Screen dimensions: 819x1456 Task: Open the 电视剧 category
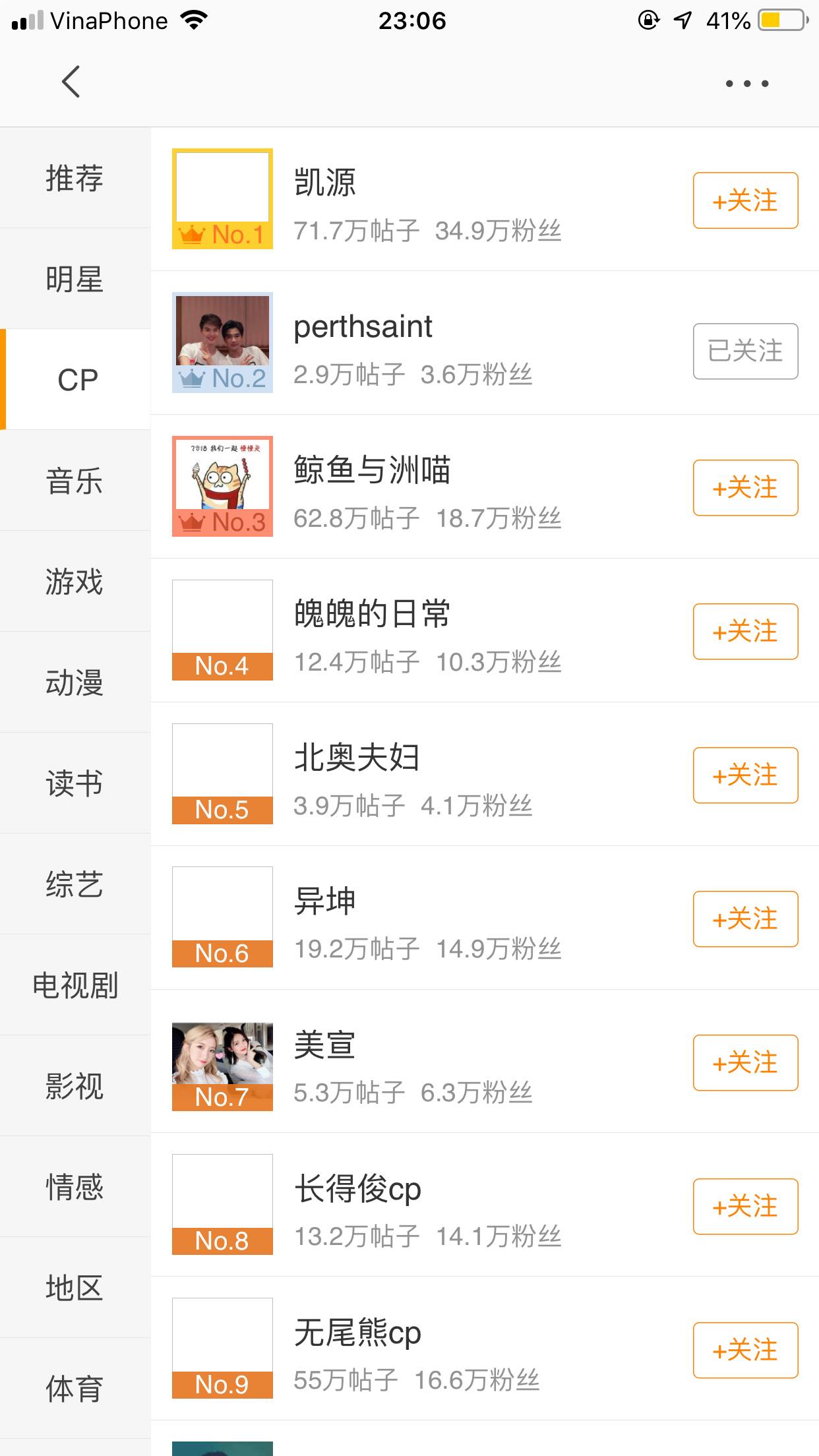point(75,985)
